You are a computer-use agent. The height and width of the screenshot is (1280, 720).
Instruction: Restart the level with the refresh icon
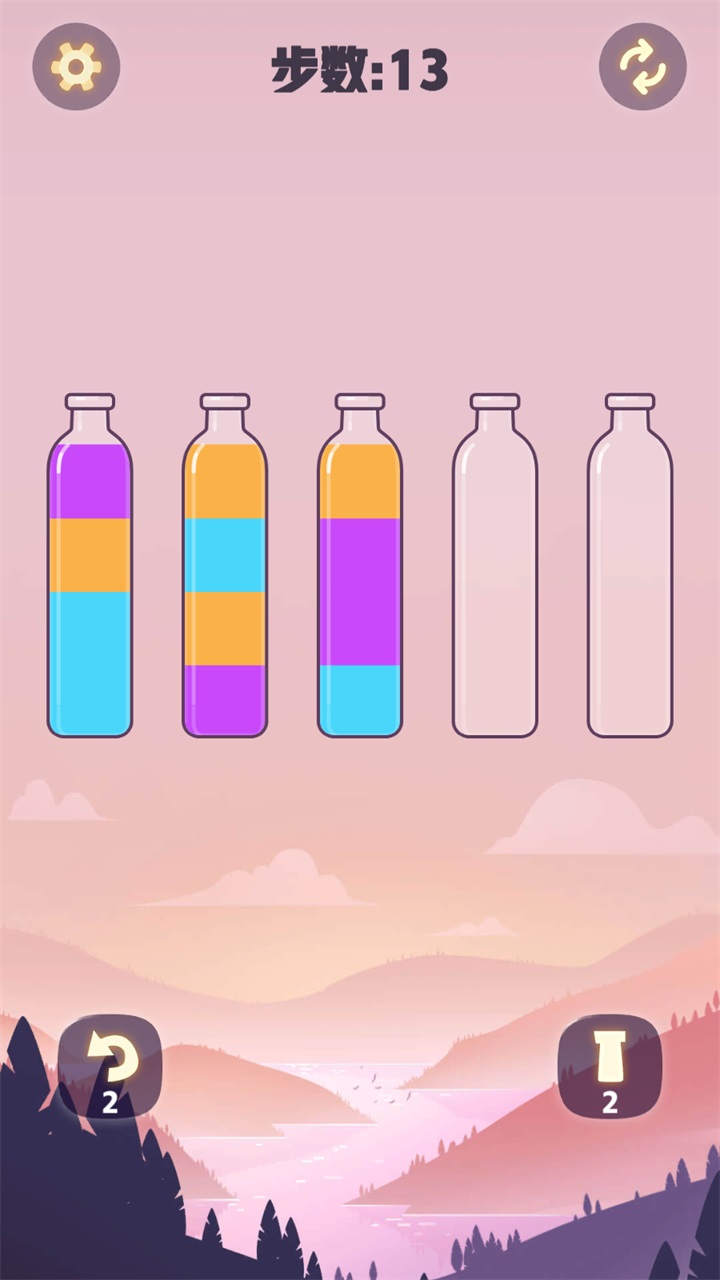tap(643, 67)
